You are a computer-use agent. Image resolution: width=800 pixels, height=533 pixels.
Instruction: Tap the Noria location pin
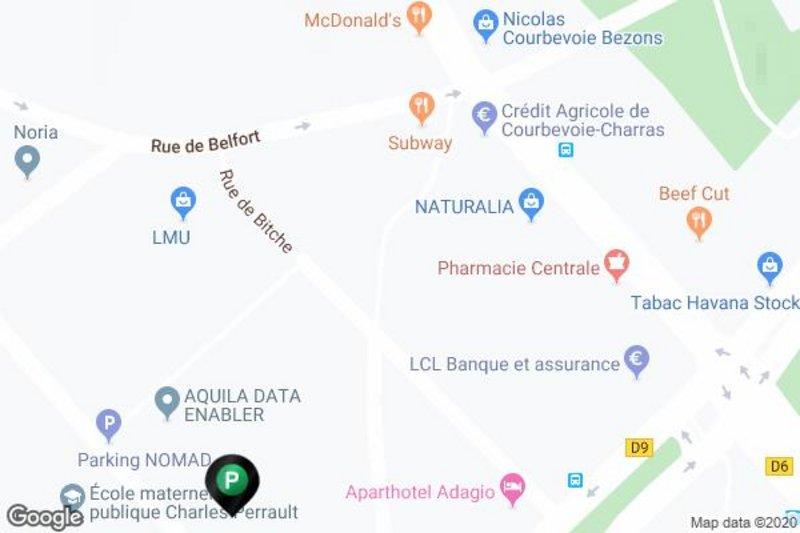(x=27, y=160)
